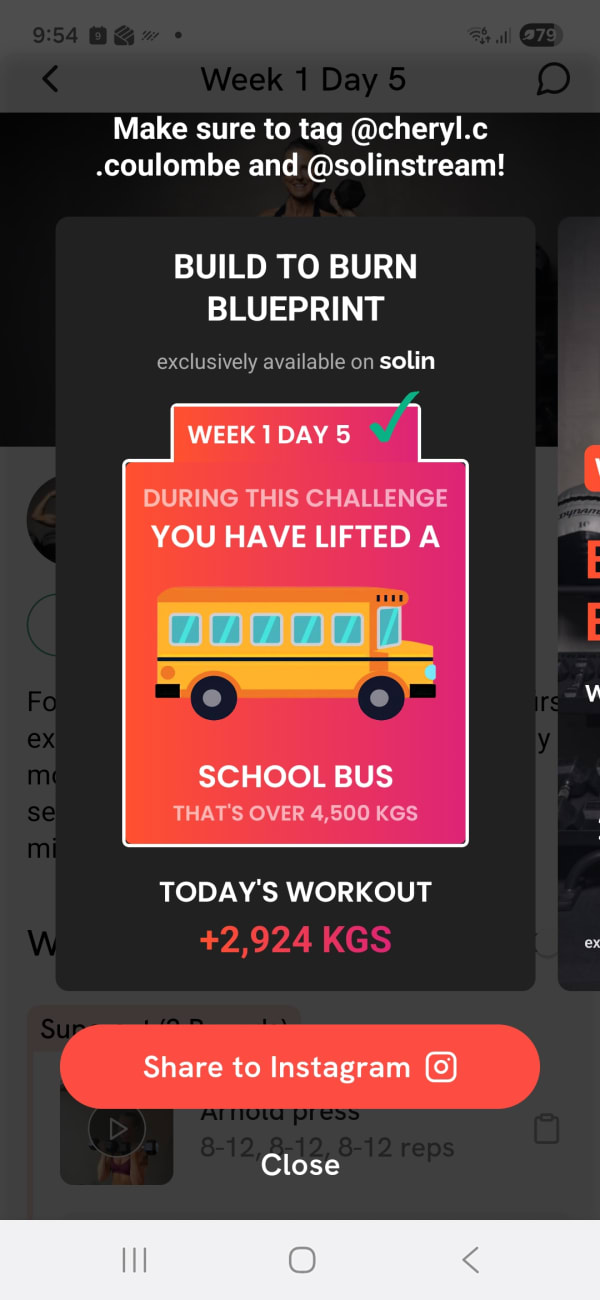Close the share overlay
Screen dimensions: 600x1300
pyautogui.click(x=300, y=1165)
